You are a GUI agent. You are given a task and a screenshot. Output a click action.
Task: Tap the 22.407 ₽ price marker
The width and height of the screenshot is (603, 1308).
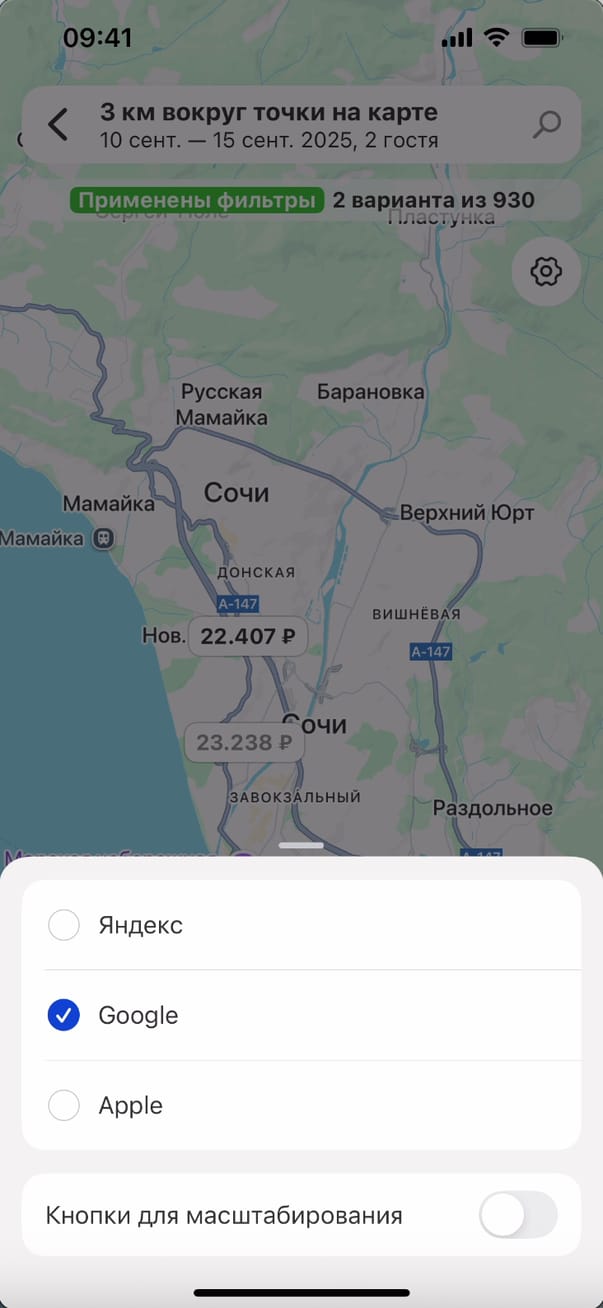pyautogui.click(x=247, y=636)
